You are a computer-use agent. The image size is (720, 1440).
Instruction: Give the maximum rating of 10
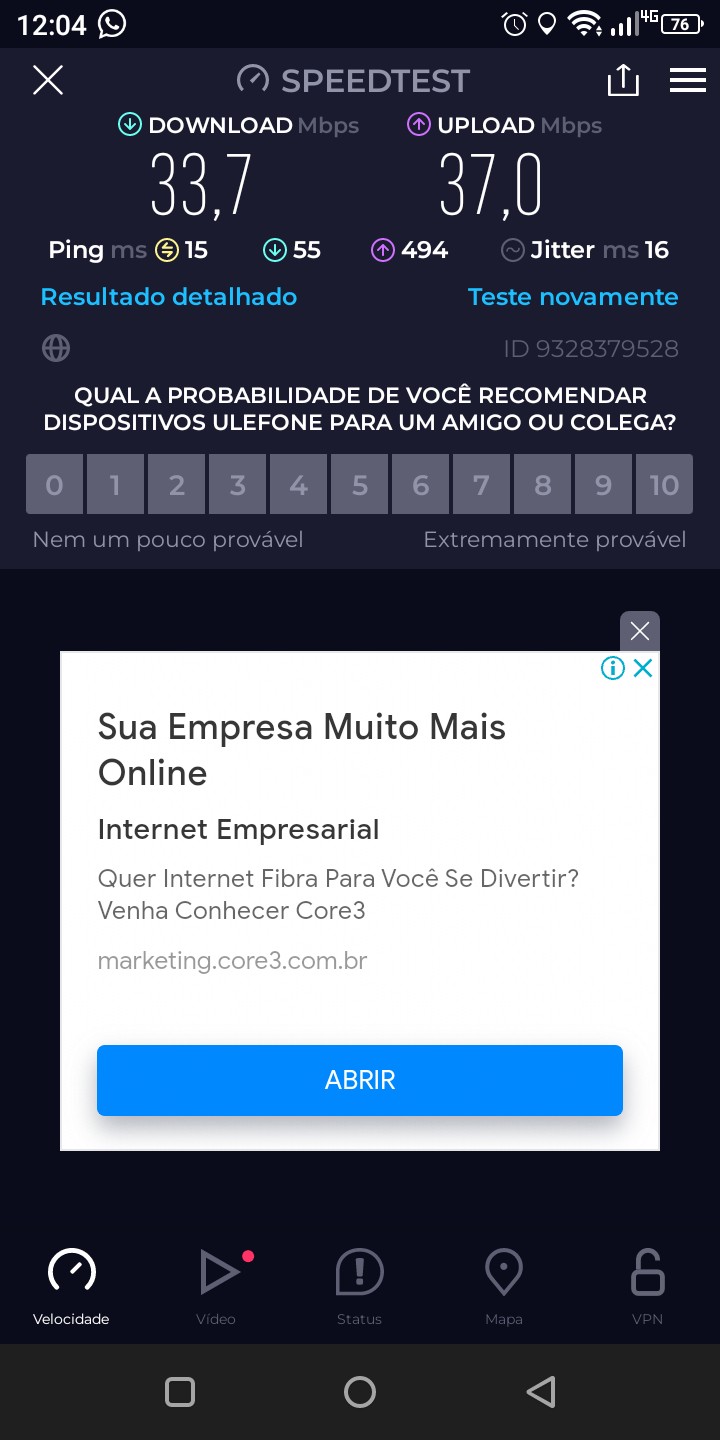(x=664, y=485)
